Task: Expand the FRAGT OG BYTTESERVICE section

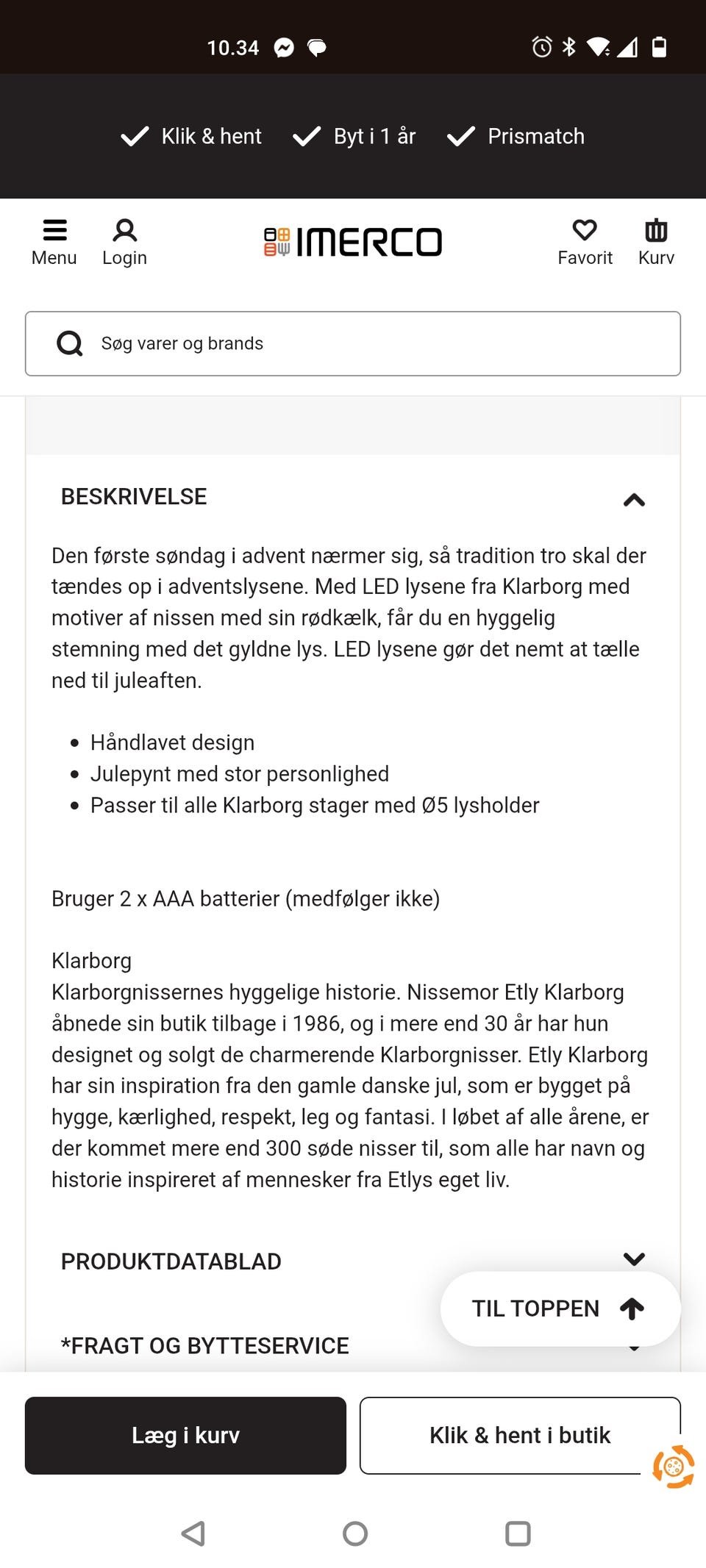Action: click(x=634, y=1346)
